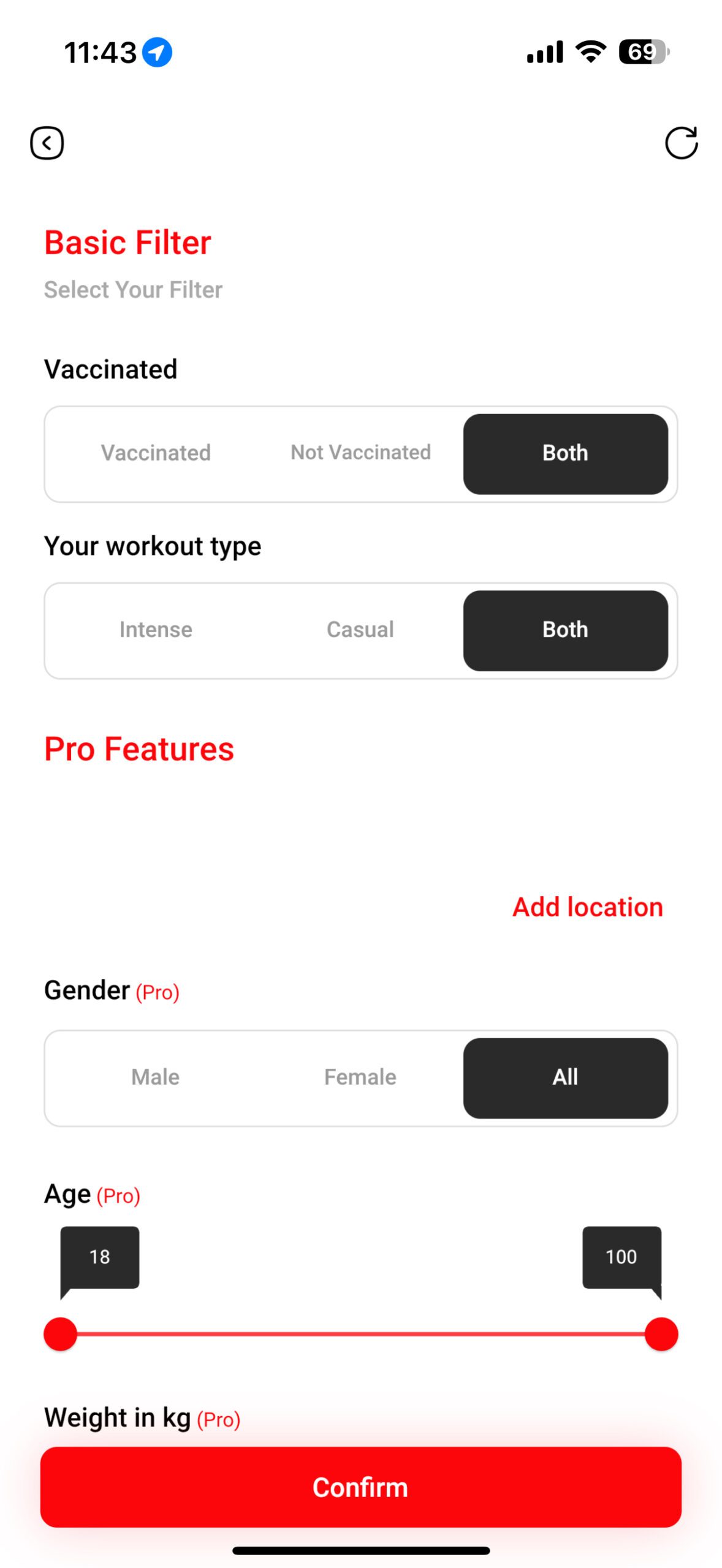Go back using the back arrow
Screen dimensions: 722x1568
pos(47,143)
